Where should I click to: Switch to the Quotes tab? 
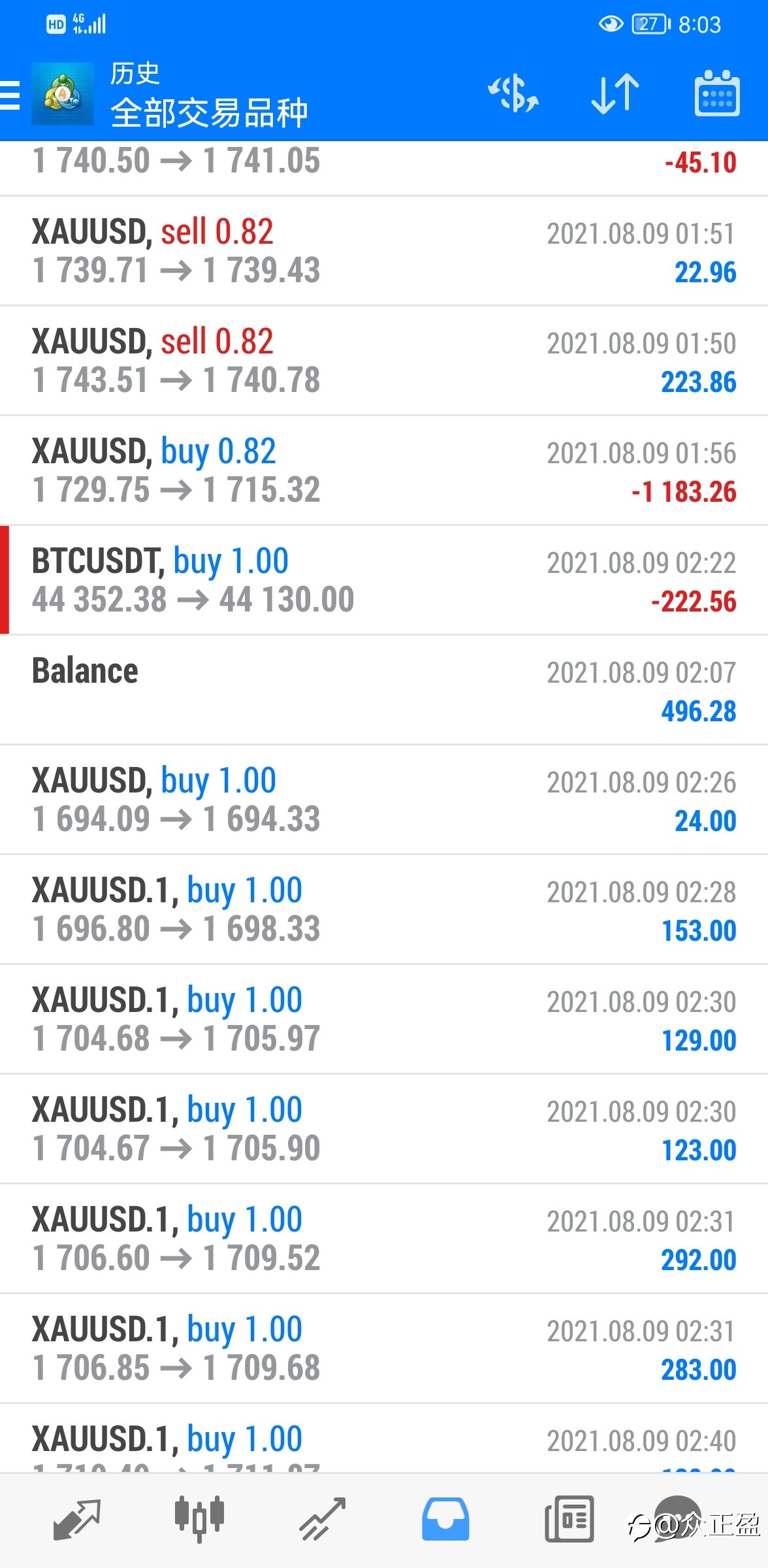77,1520
